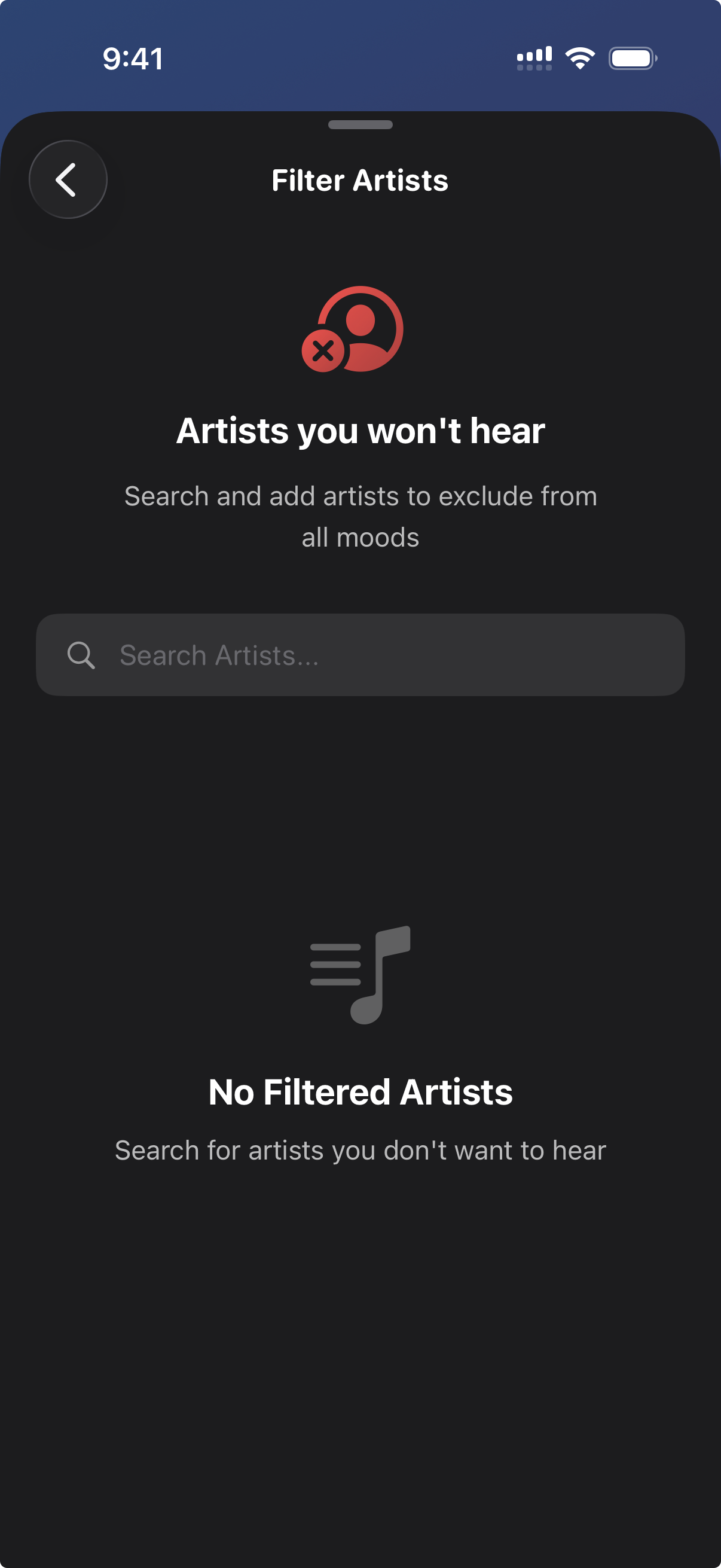Tap the Search Artists input field
The image size is (721, 1568).
pyautogui.click(x=360, y=655)
